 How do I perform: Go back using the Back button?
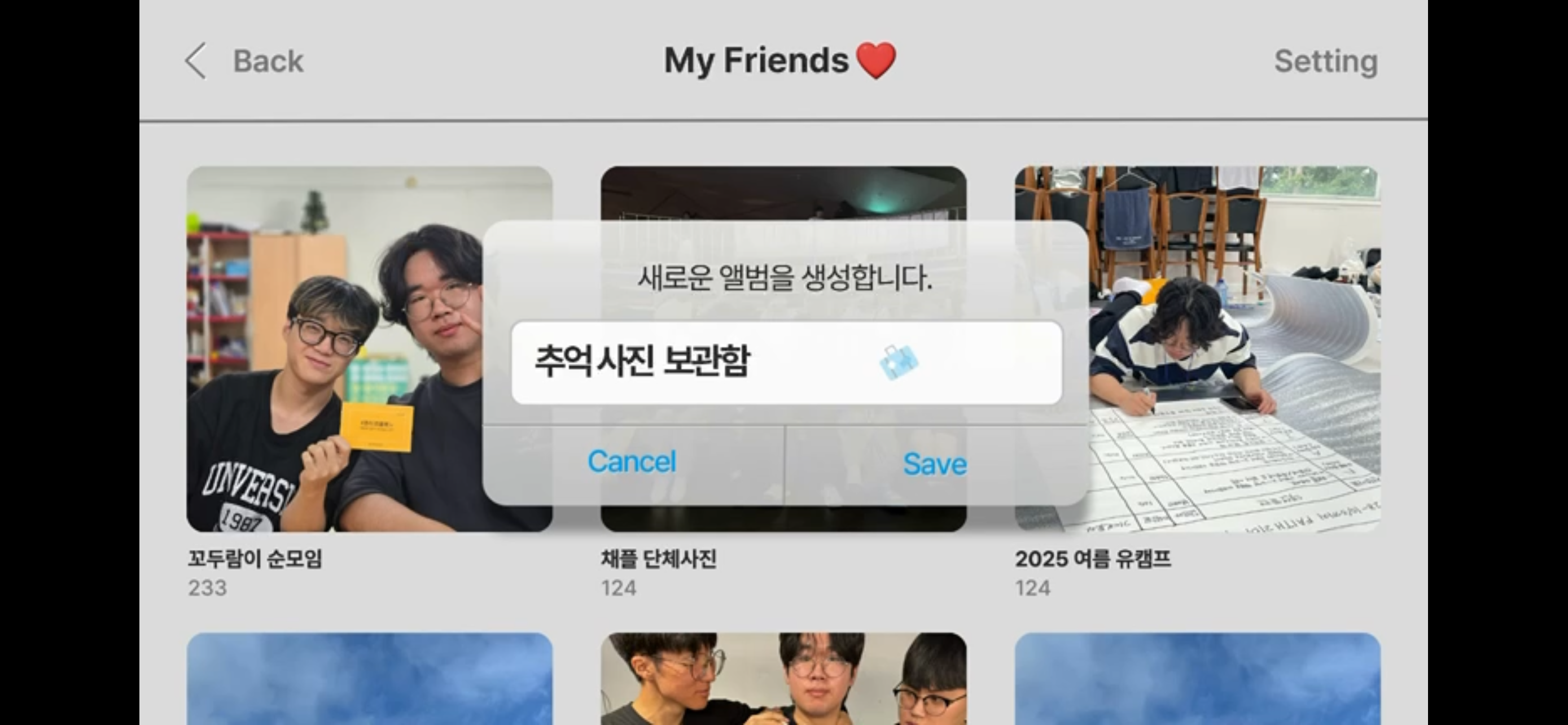click(x=245, y=61)
